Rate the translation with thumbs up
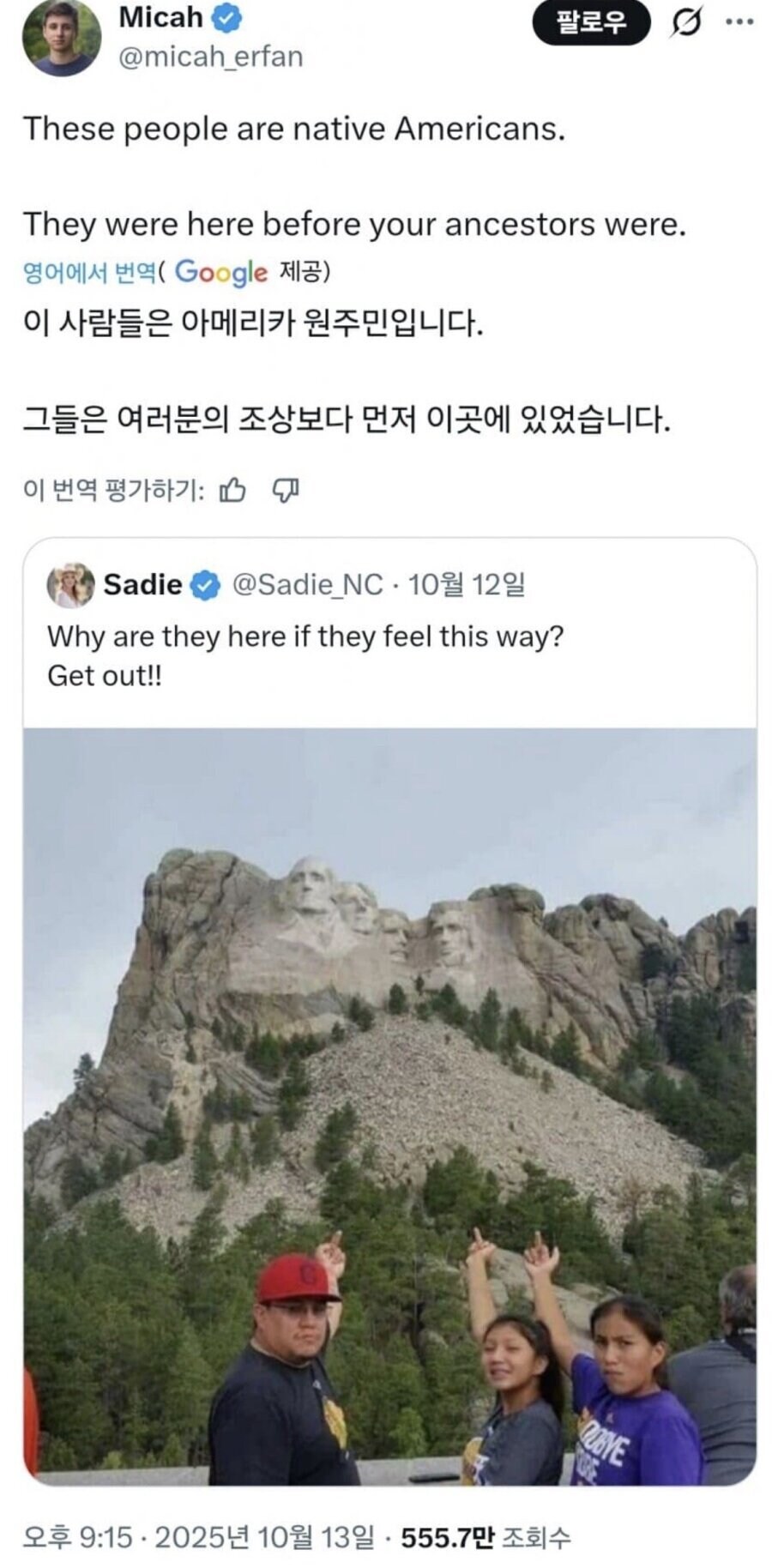 (232, 491)
